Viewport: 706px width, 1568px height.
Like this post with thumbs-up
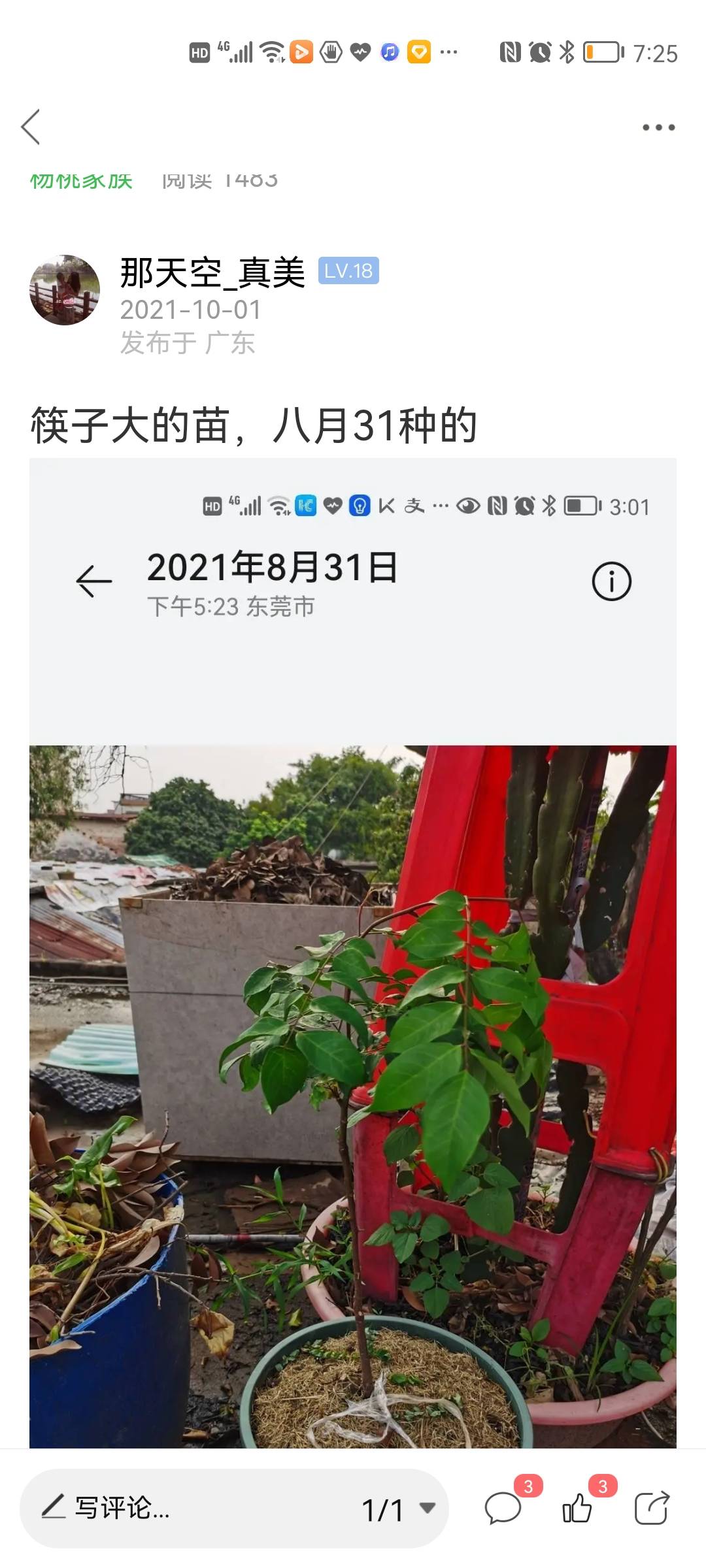click(x=577, y=1509)
